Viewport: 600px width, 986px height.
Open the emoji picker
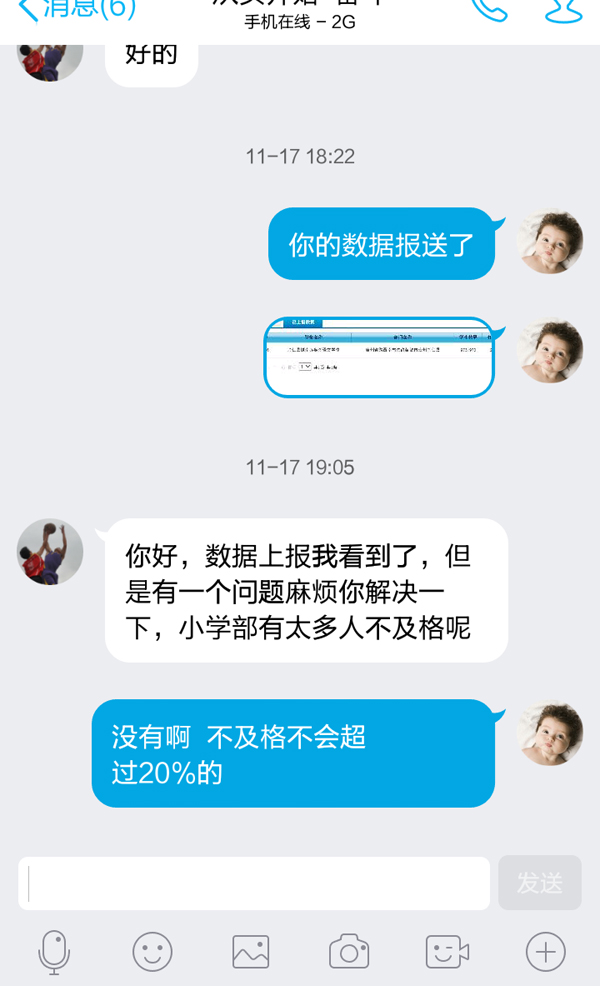(x=152, y=951)
